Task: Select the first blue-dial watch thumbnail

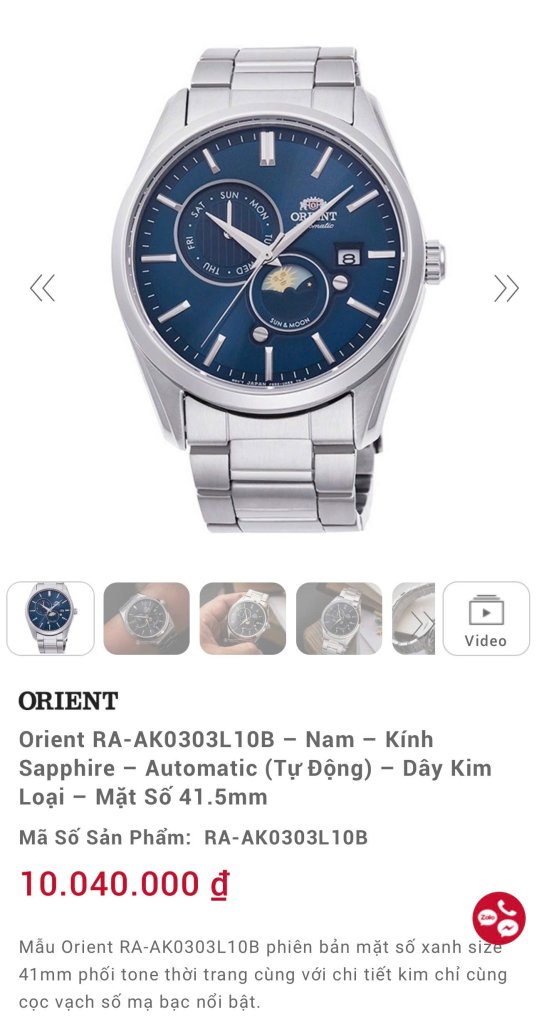Action: [50, 618]
